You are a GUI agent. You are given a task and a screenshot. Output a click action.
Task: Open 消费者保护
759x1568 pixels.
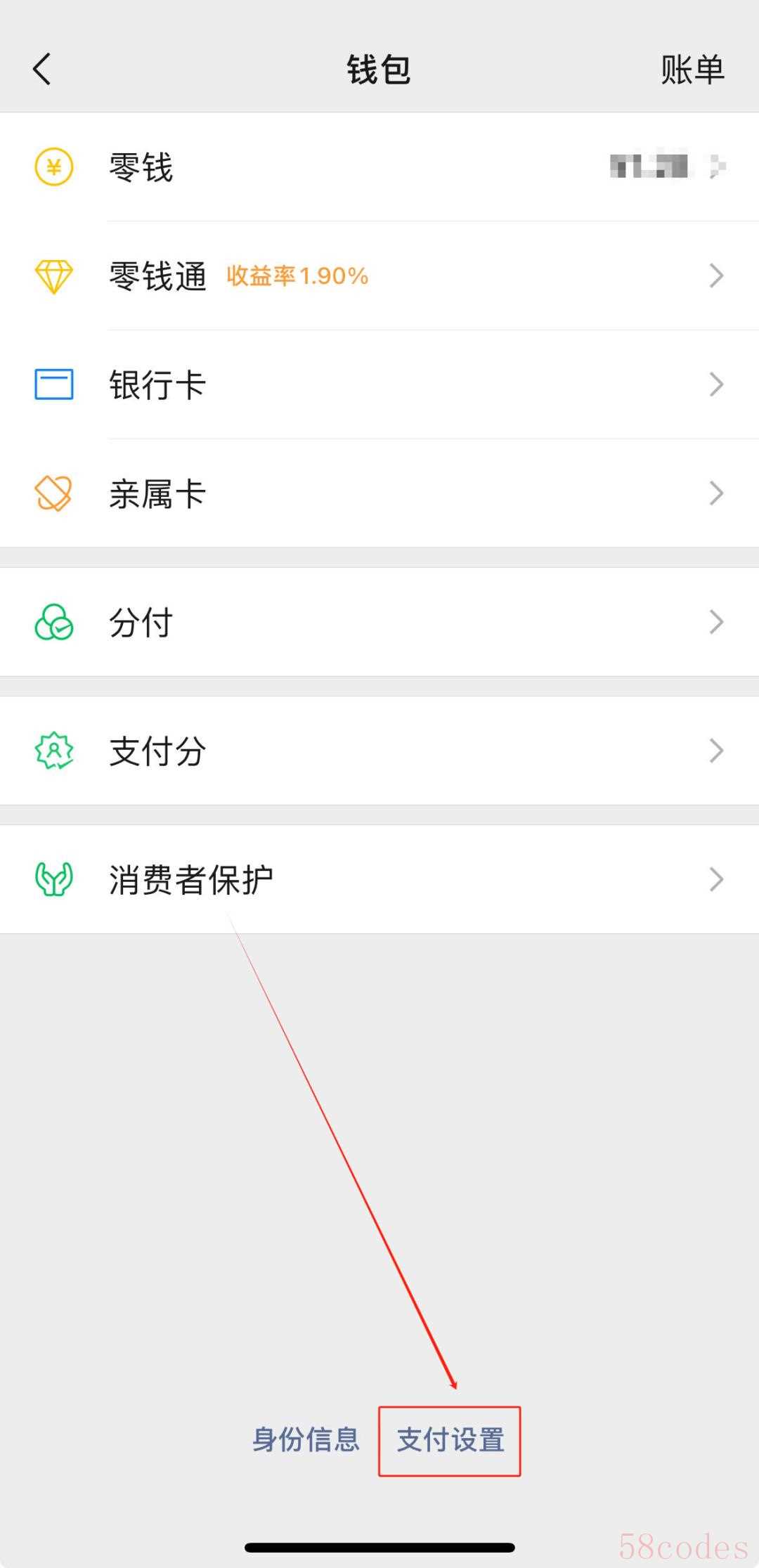pos(379,879)
